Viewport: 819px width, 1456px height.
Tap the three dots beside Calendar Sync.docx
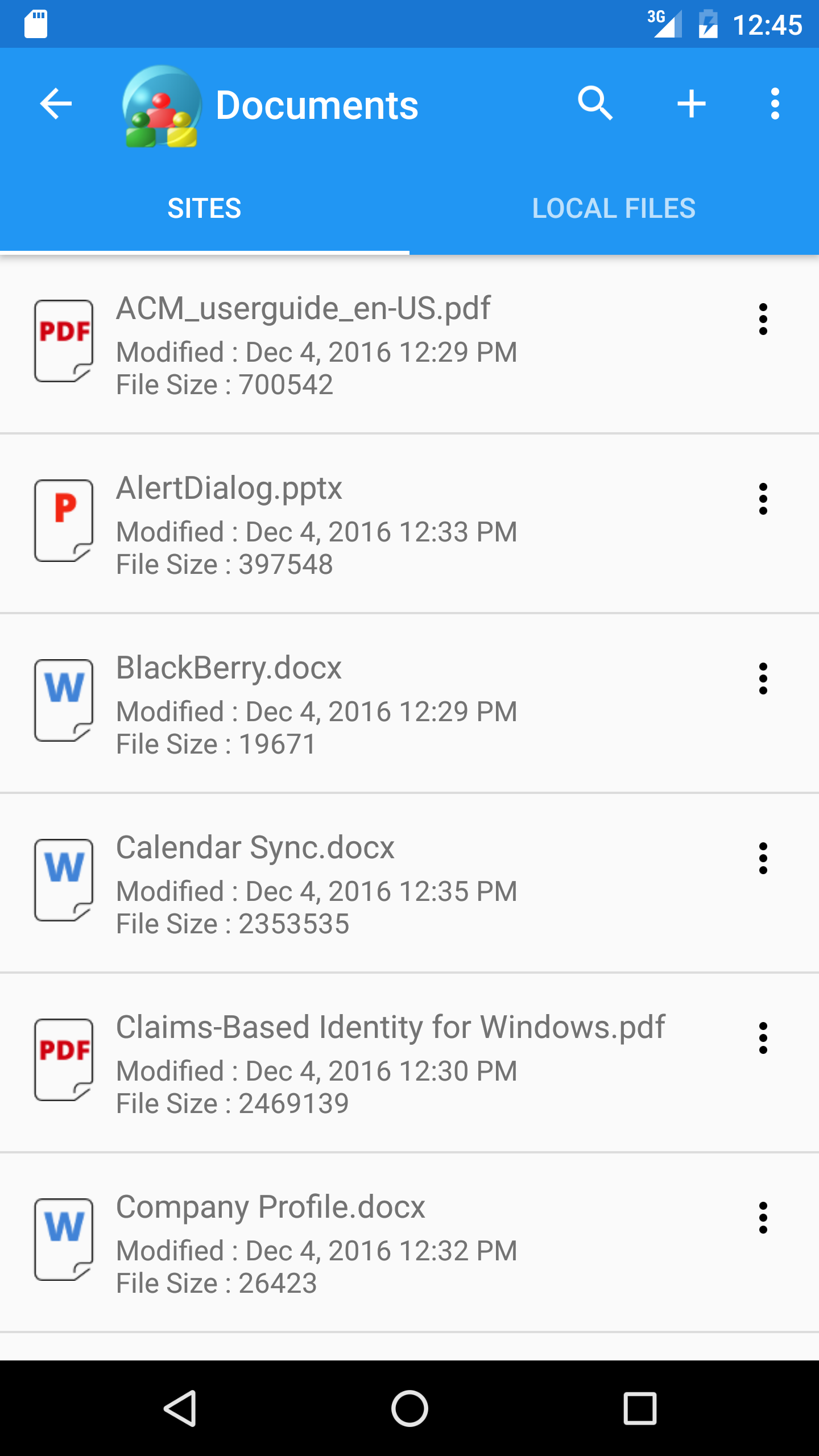click(x=763, y=858)
